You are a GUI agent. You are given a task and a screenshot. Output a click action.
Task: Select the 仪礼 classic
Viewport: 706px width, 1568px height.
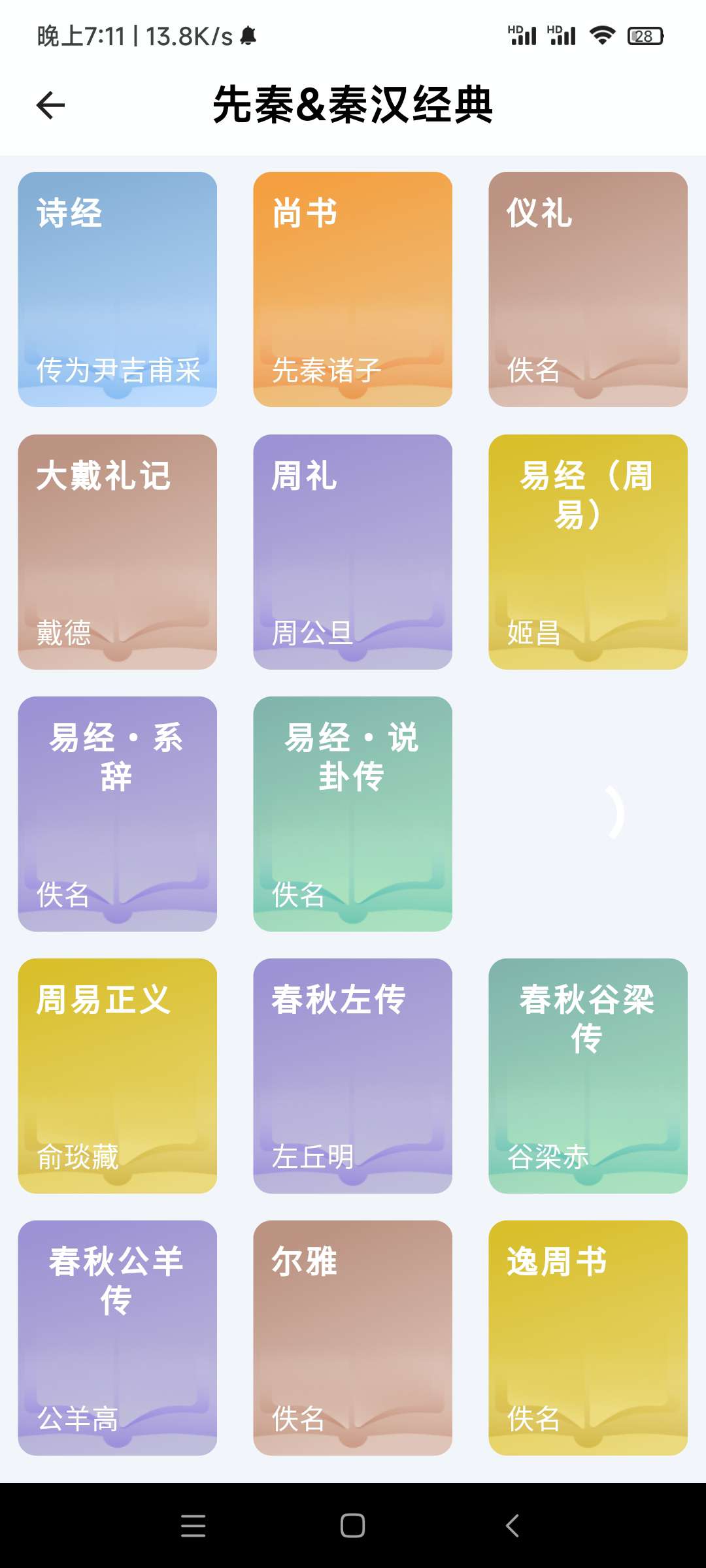click(x=588, y=289)
